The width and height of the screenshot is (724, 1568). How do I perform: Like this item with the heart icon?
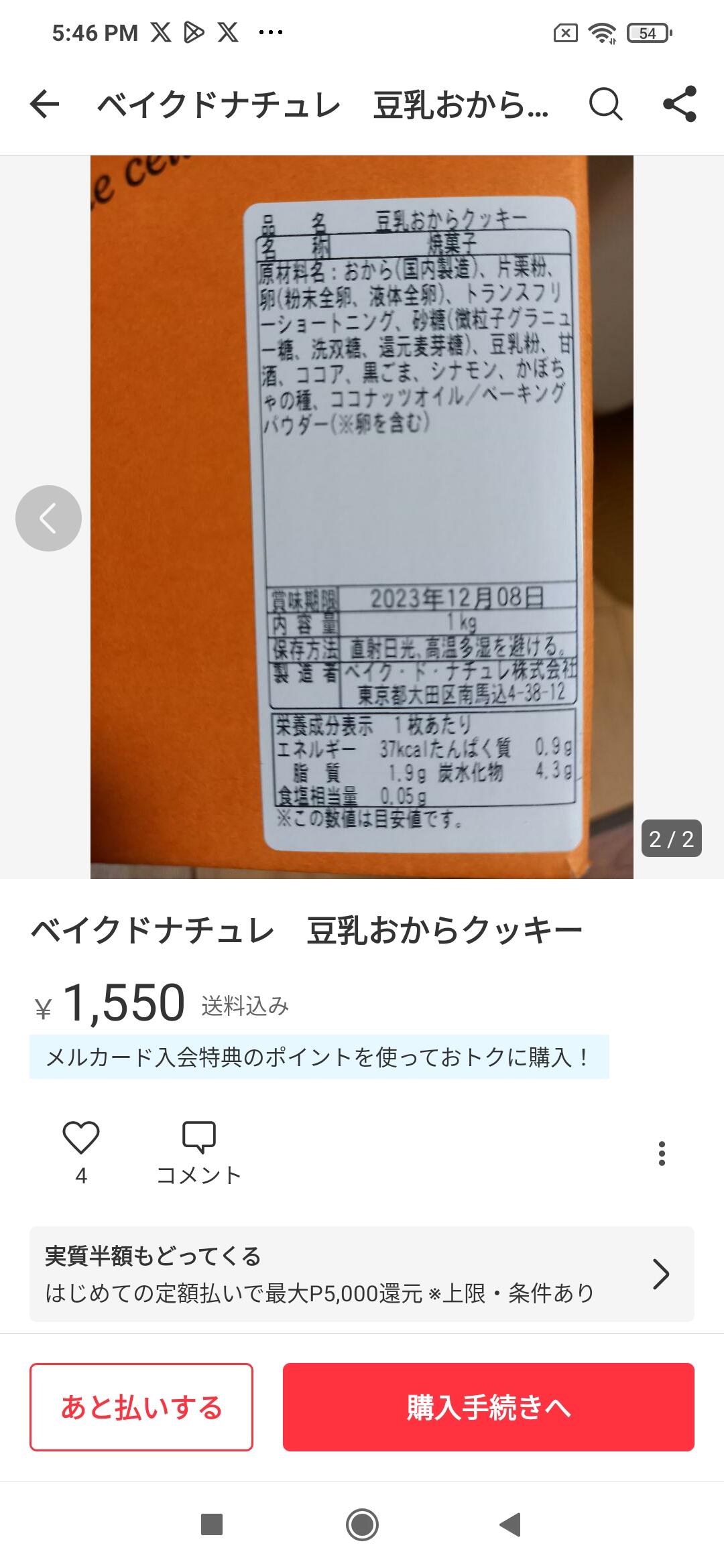[x=81, y=1137]
